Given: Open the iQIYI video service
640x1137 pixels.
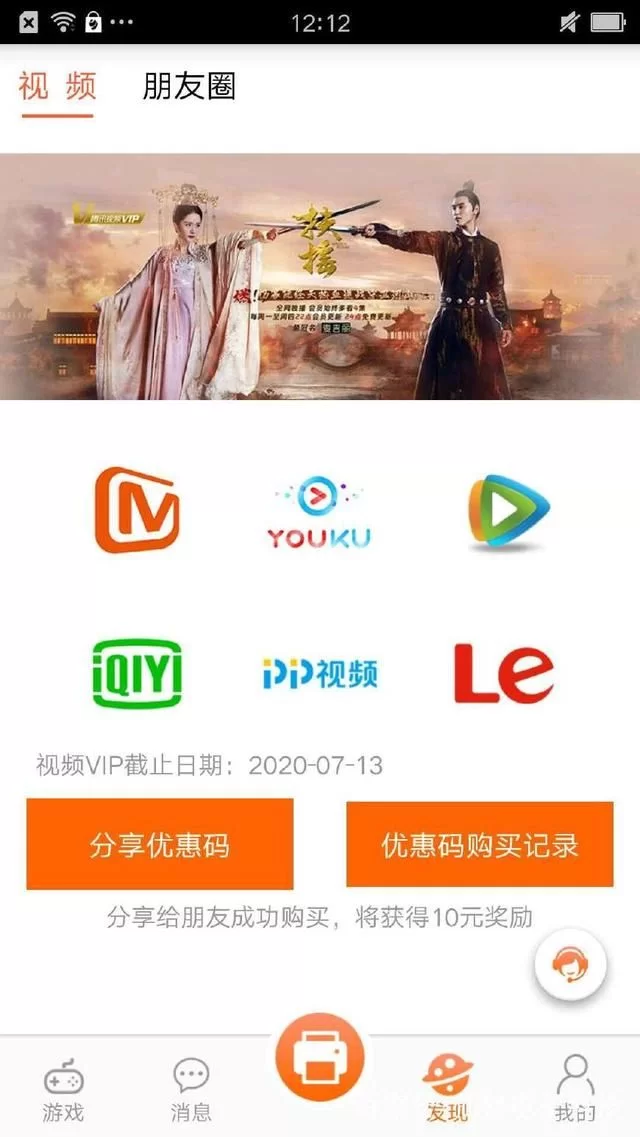Looking at the screenshot, I should click(137, 674).
